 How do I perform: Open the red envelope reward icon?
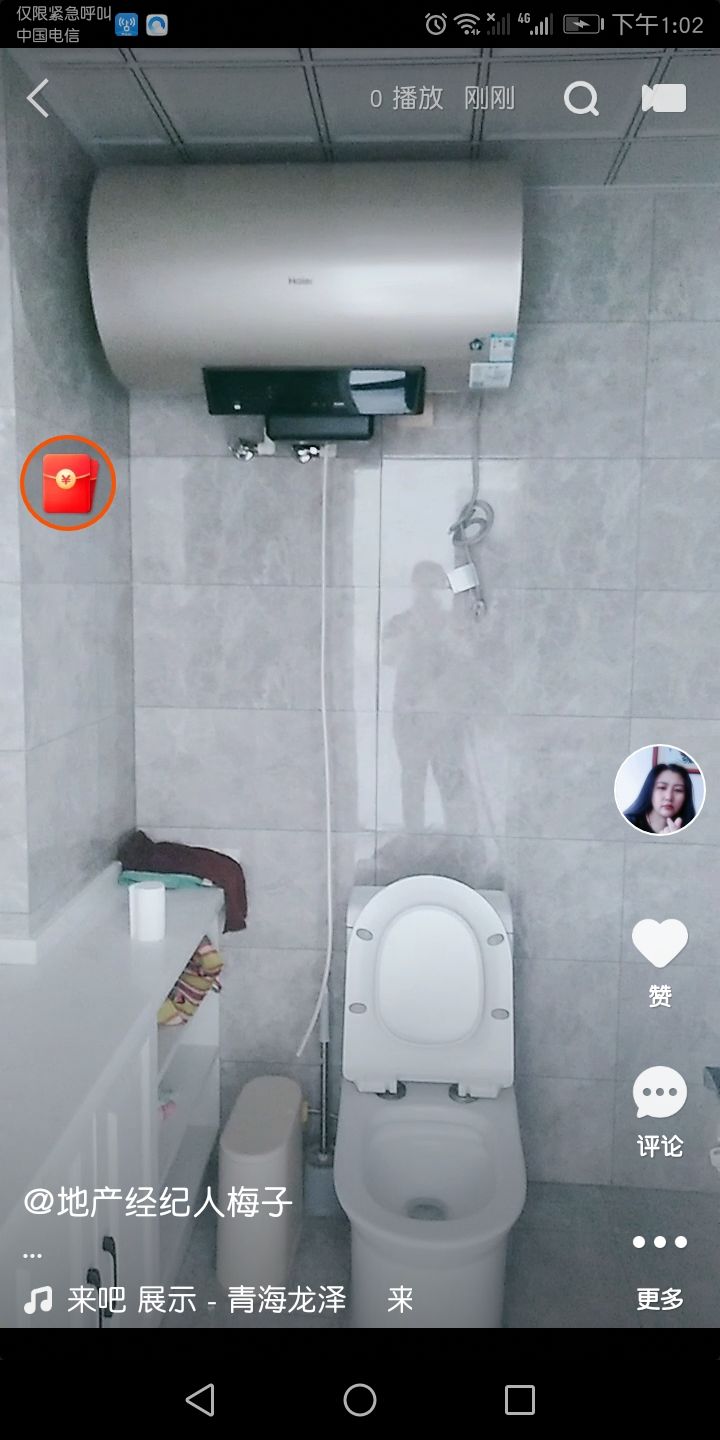tap(68, 483)
